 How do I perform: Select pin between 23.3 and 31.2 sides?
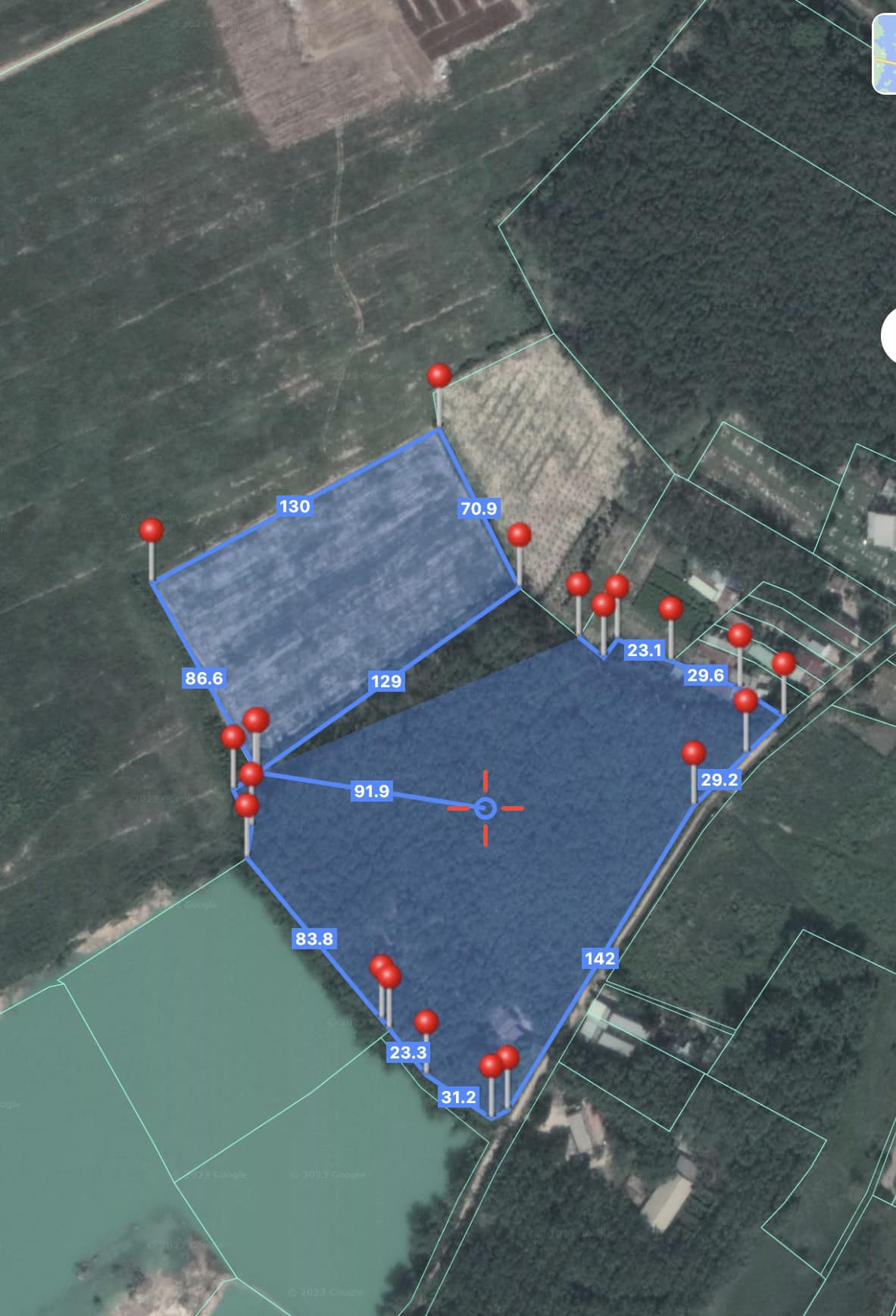[x=426, y=1022]
